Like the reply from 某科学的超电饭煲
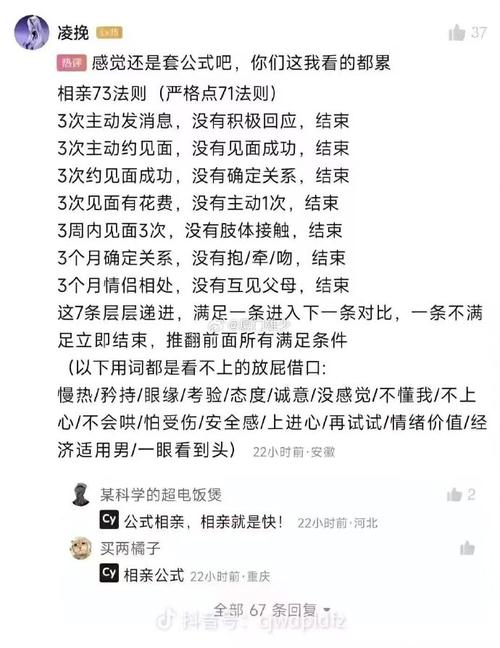The image size is (500, 648). point(455,495)
